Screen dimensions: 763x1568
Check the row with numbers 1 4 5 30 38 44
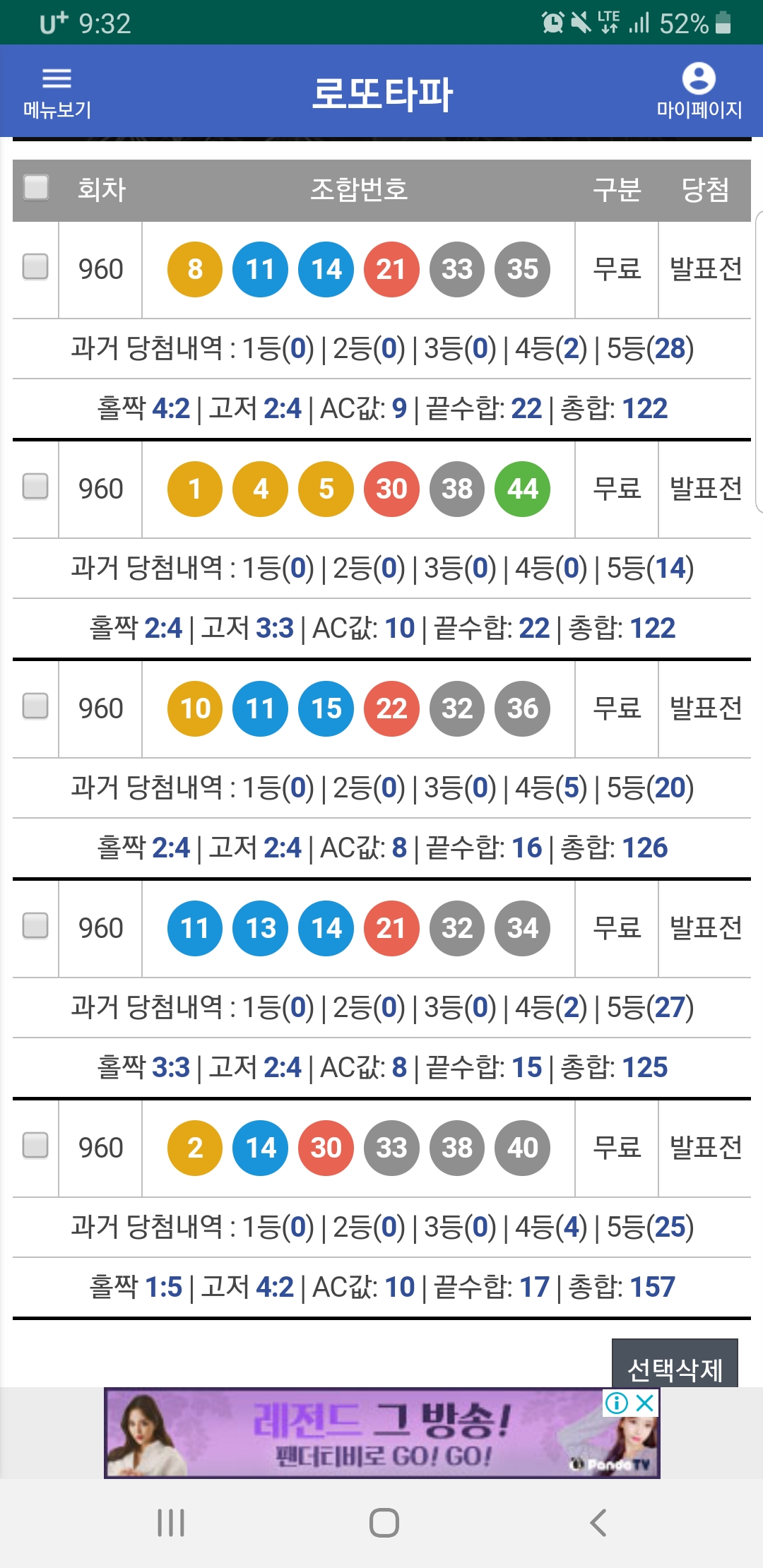point(35,487)
